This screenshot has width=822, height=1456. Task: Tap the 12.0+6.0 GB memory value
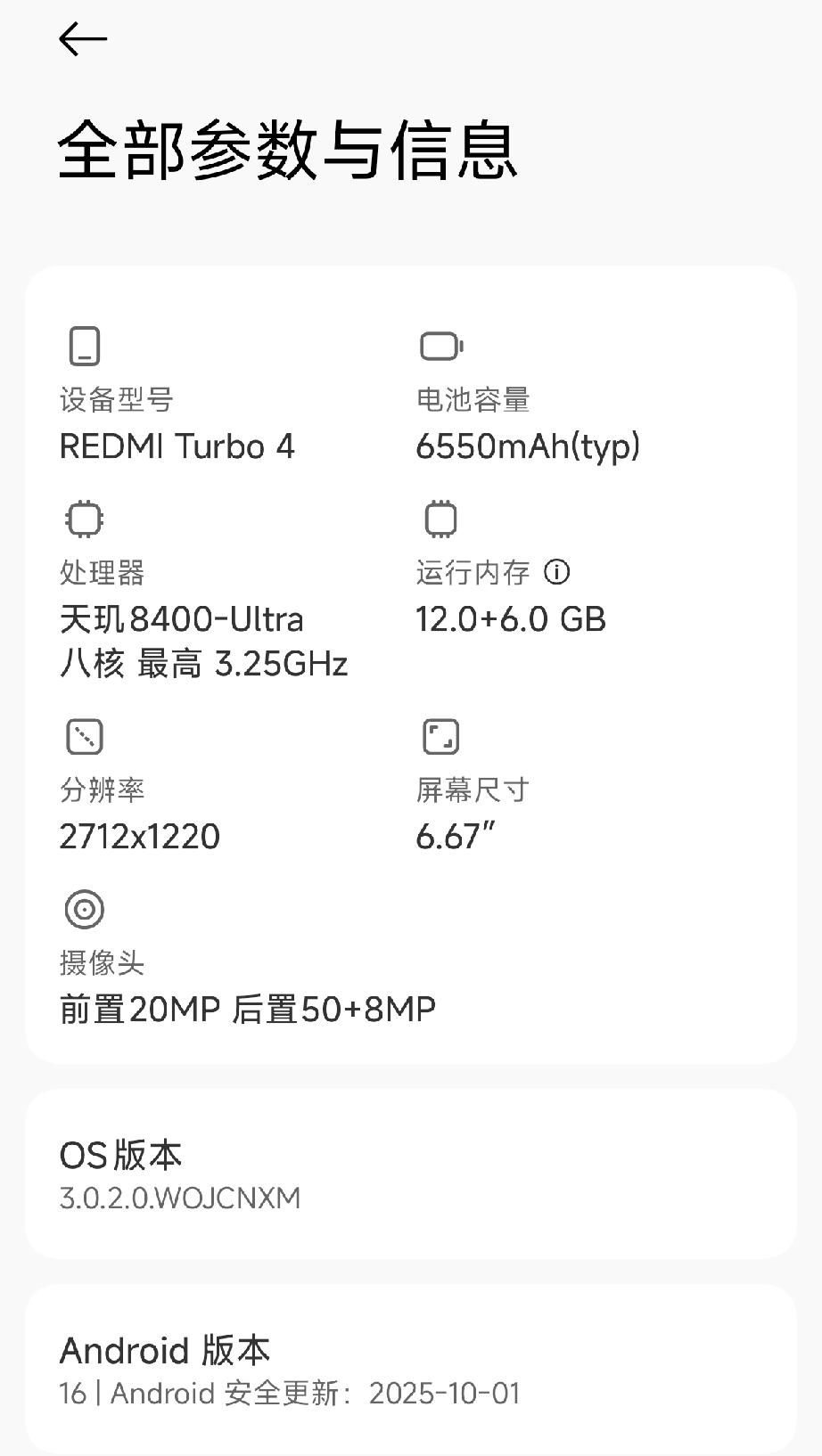tap(511, 618)
